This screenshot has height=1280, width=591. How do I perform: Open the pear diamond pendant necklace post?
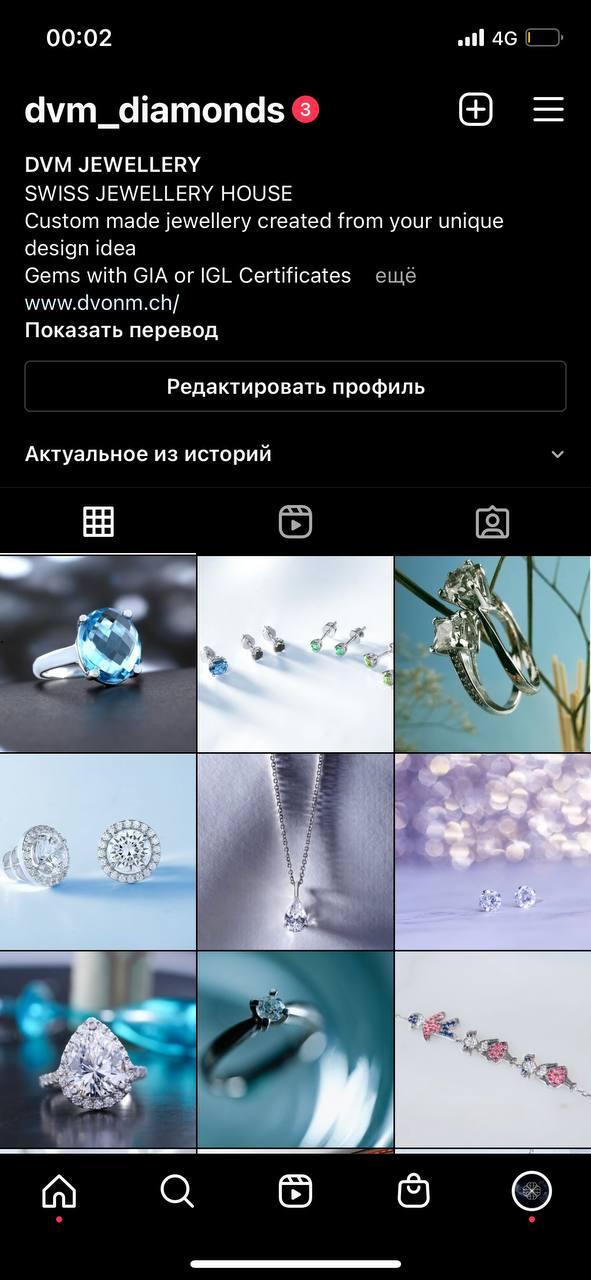[x=295, y=851]
